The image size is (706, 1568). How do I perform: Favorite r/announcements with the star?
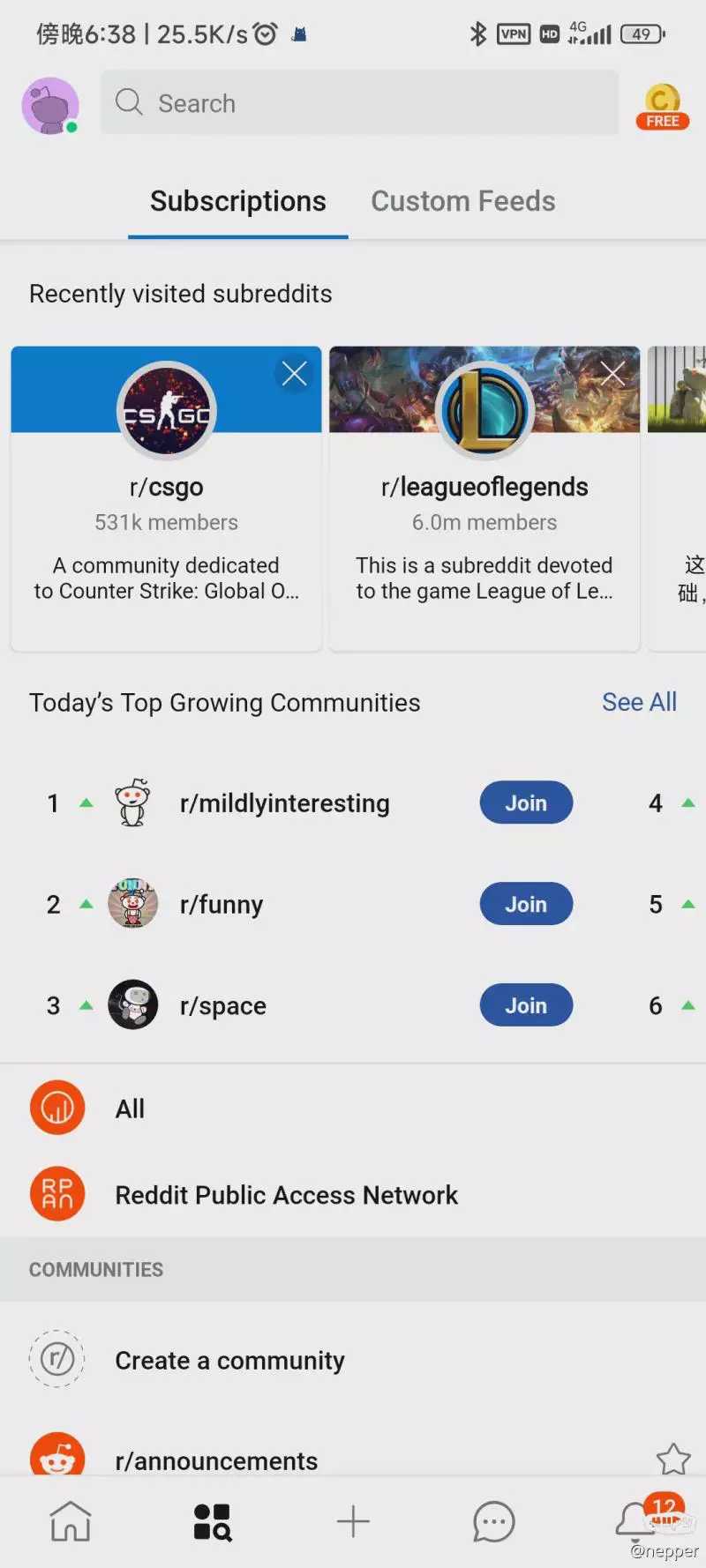pos(672,1460)
